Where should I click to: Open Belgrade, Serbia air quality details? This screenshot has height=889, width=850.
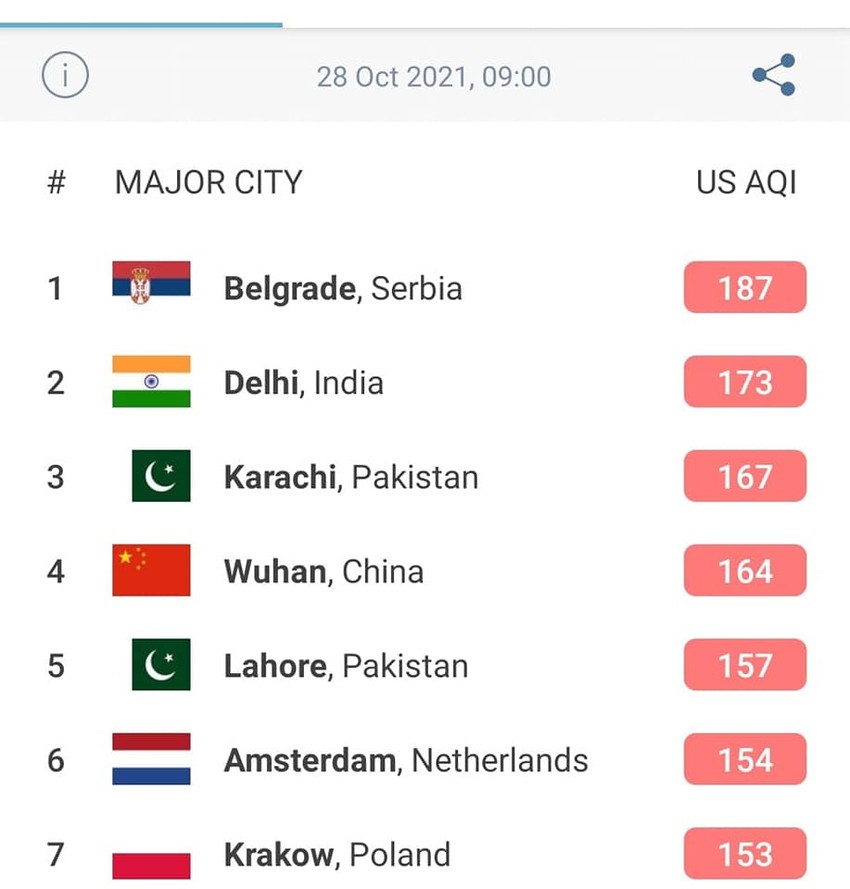[342, 288]
